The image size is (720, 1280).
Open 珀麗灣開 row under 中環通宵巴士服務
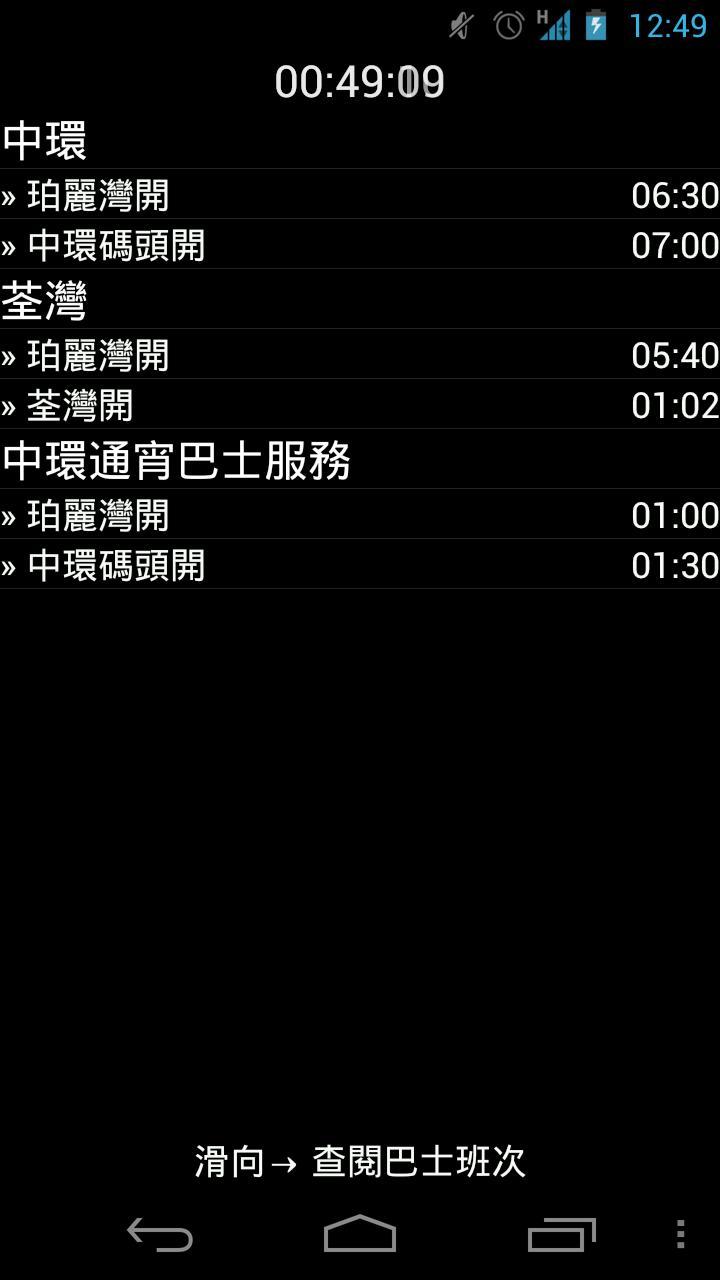click(x=360, y=515)
